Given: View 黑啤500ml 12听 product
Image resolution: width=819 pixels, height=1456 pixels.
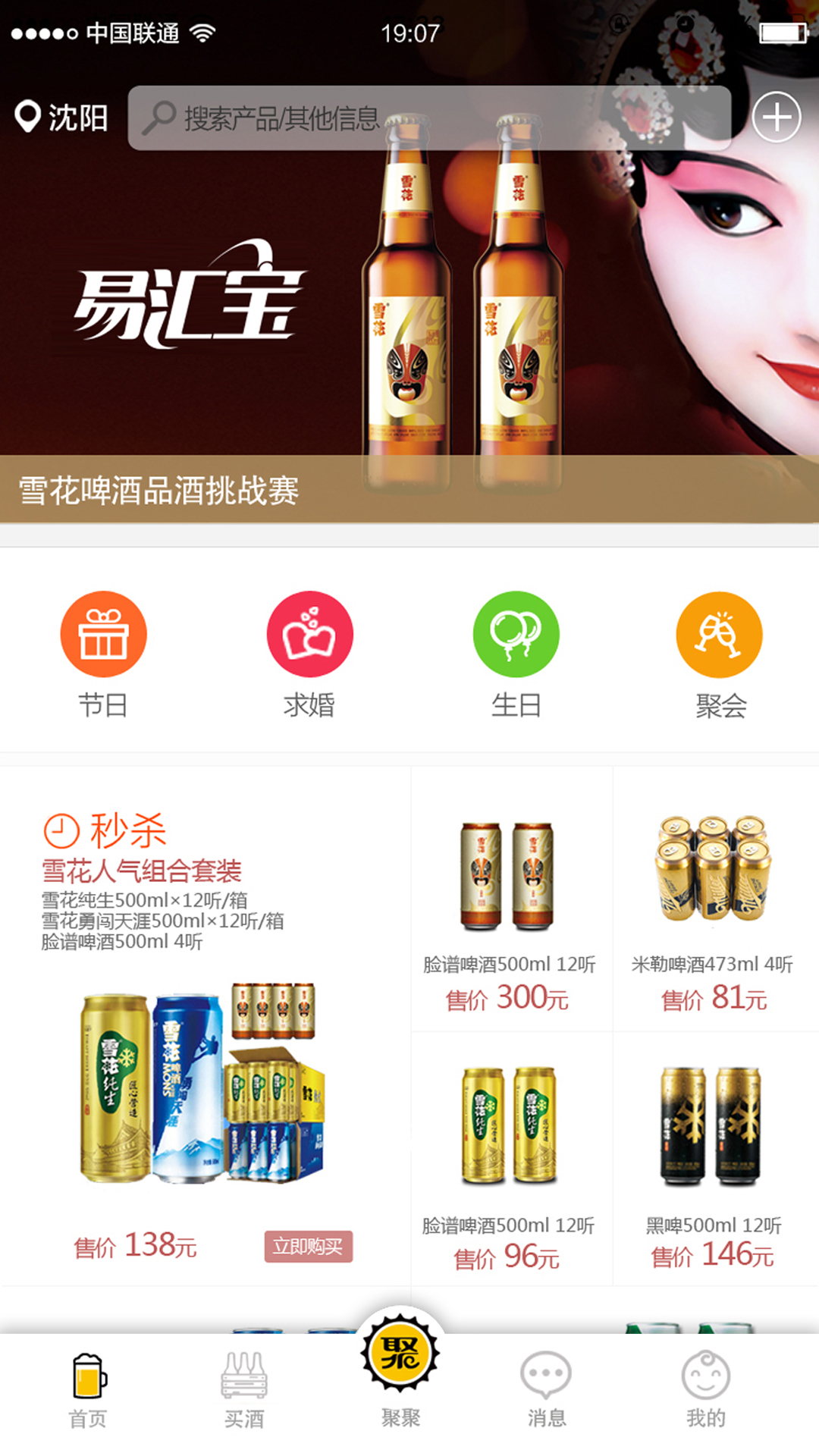Looking at the screenshot, I should coord(713,1160).
